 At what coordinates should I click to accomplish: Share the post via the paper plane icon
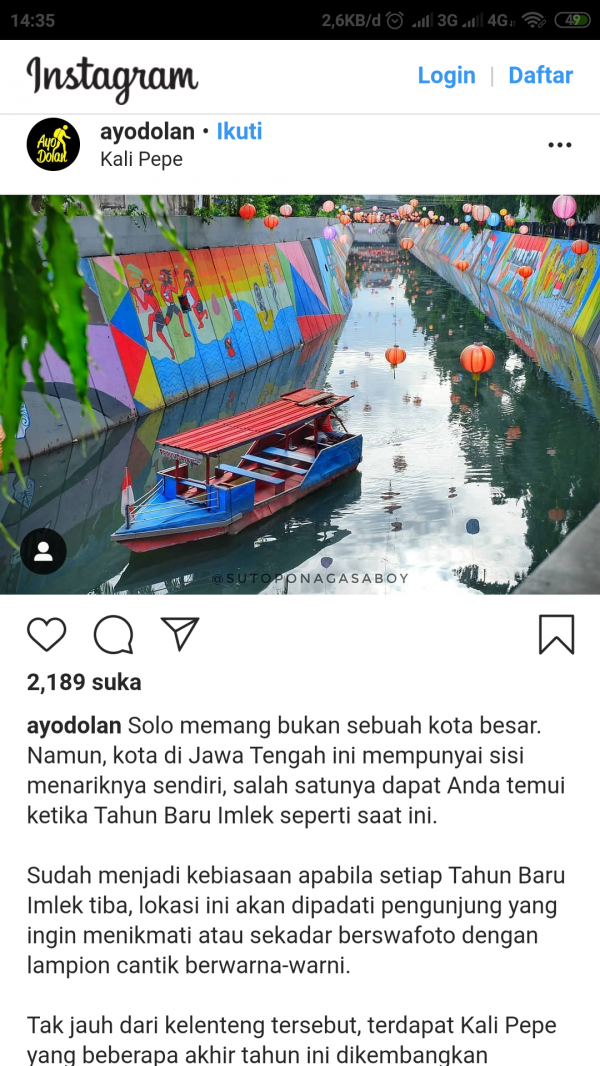click(180, 634)
